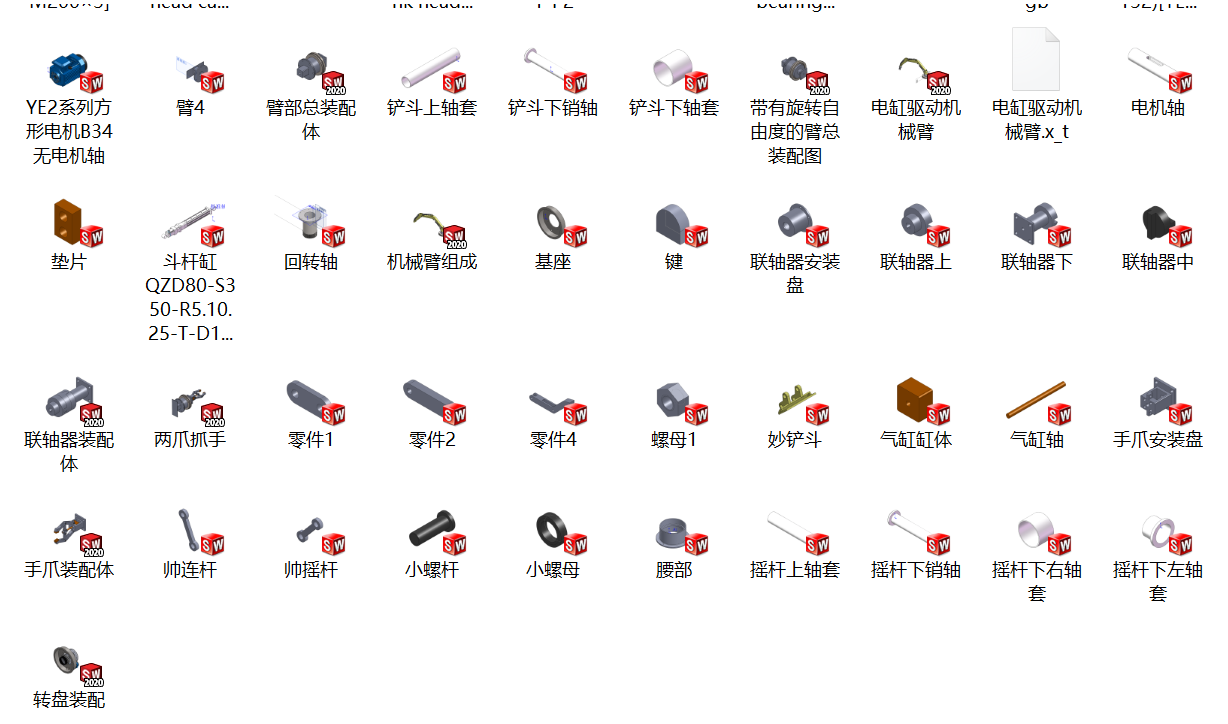Open the 机械臂组成 assembly

pyautogui.click(x=432, y=226)
